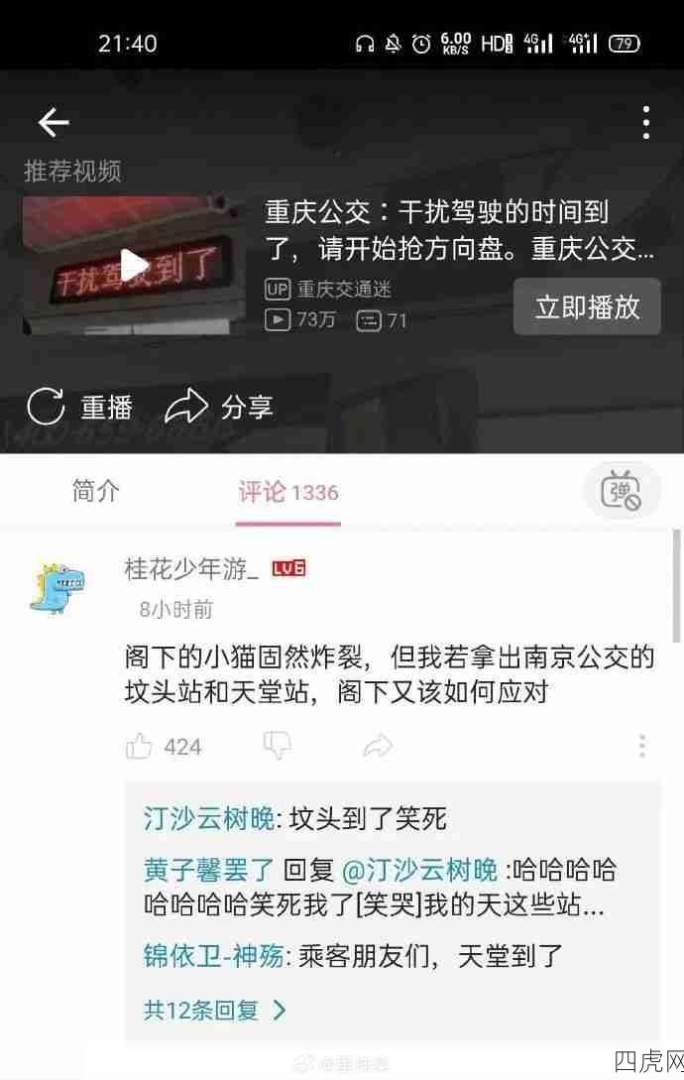
Task: Open more options on 桂花少年游_'s comment
Action: pos(641,745)
